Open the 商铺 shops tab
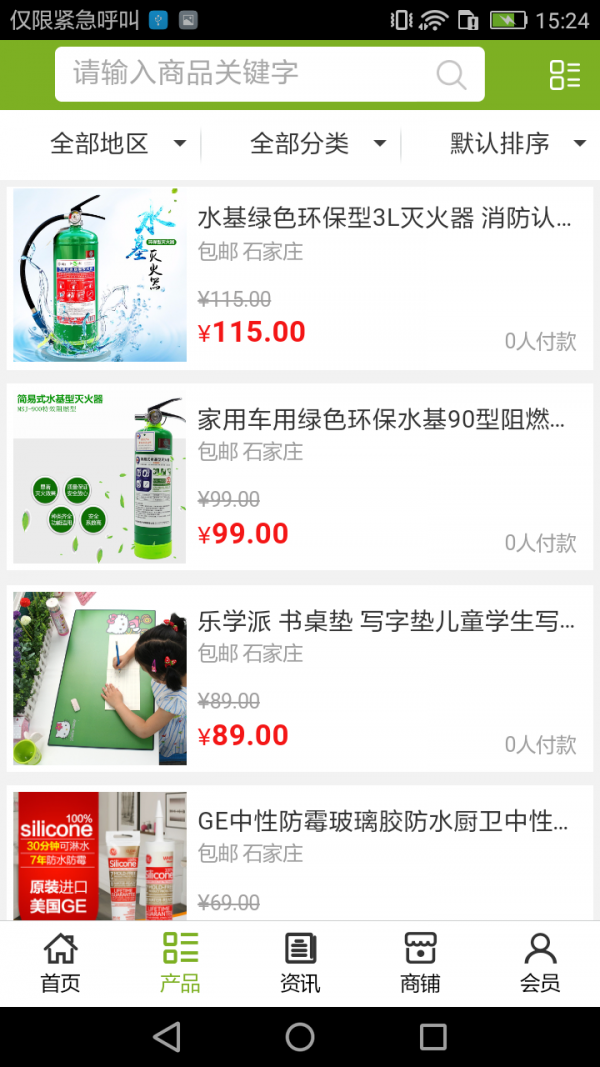This screenshot has width=600, height=1067. click(x=420, y=964)
